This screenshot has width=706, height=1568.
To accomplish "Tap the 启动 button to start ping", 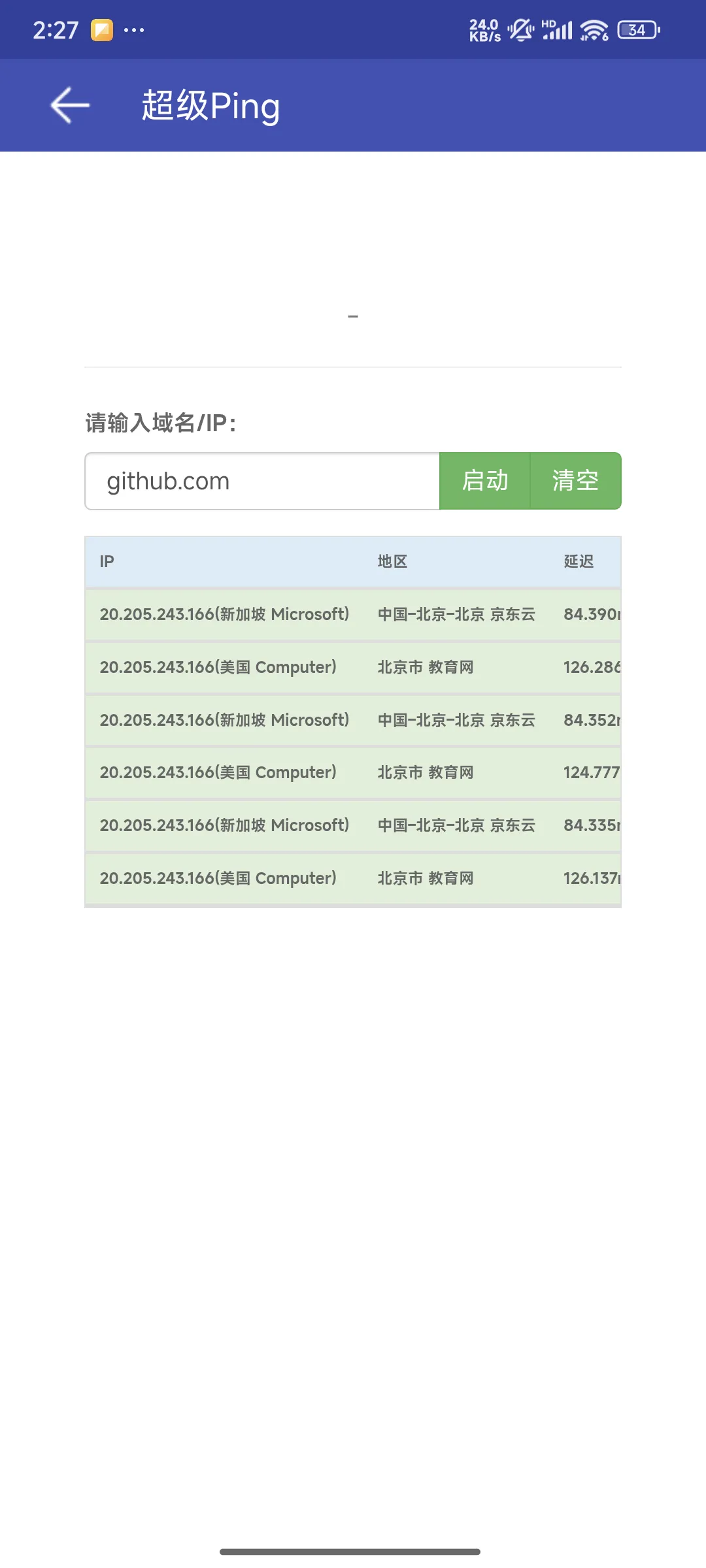I will pyautogui.click(x=484, y=481).
